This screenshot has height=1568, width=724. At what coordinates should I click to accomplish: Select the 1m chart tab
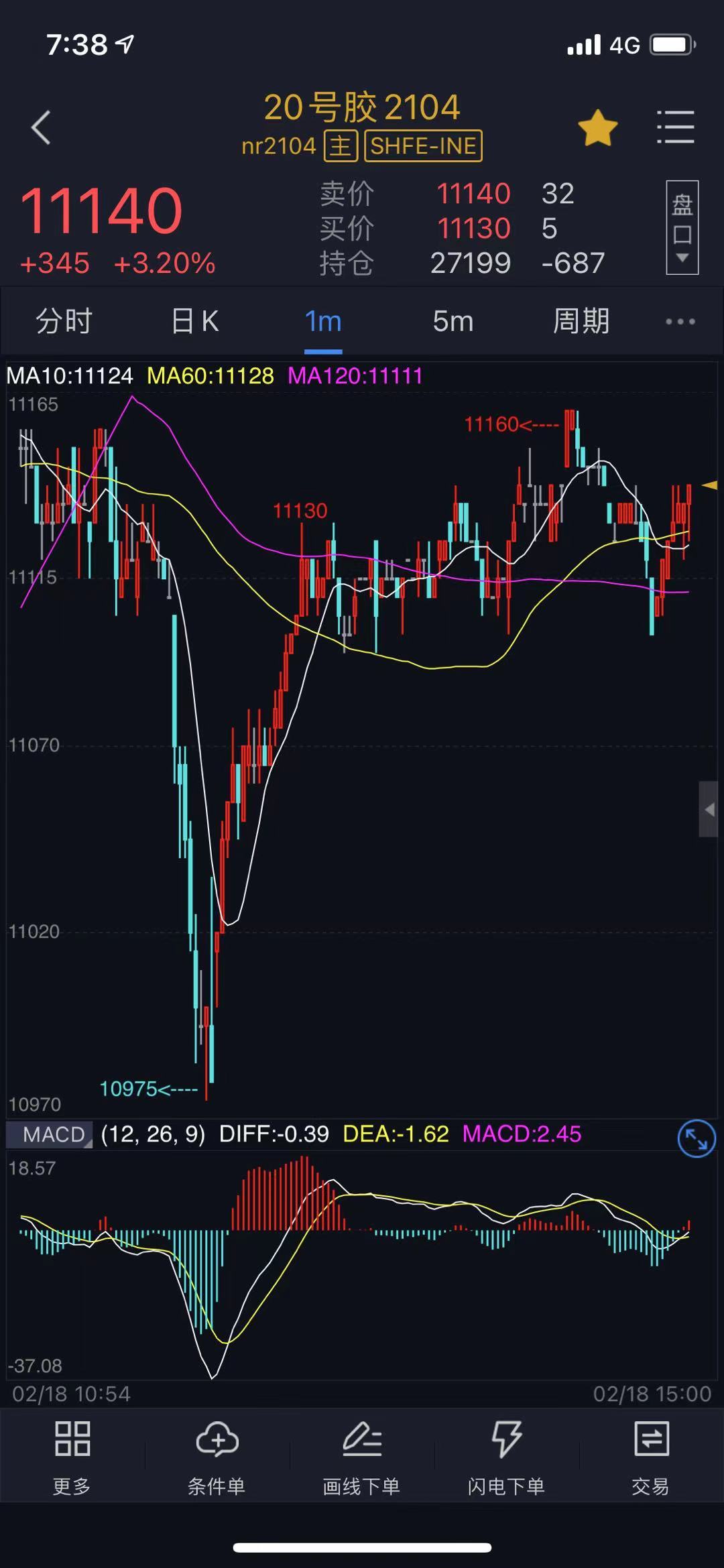(x=323, y=321)
